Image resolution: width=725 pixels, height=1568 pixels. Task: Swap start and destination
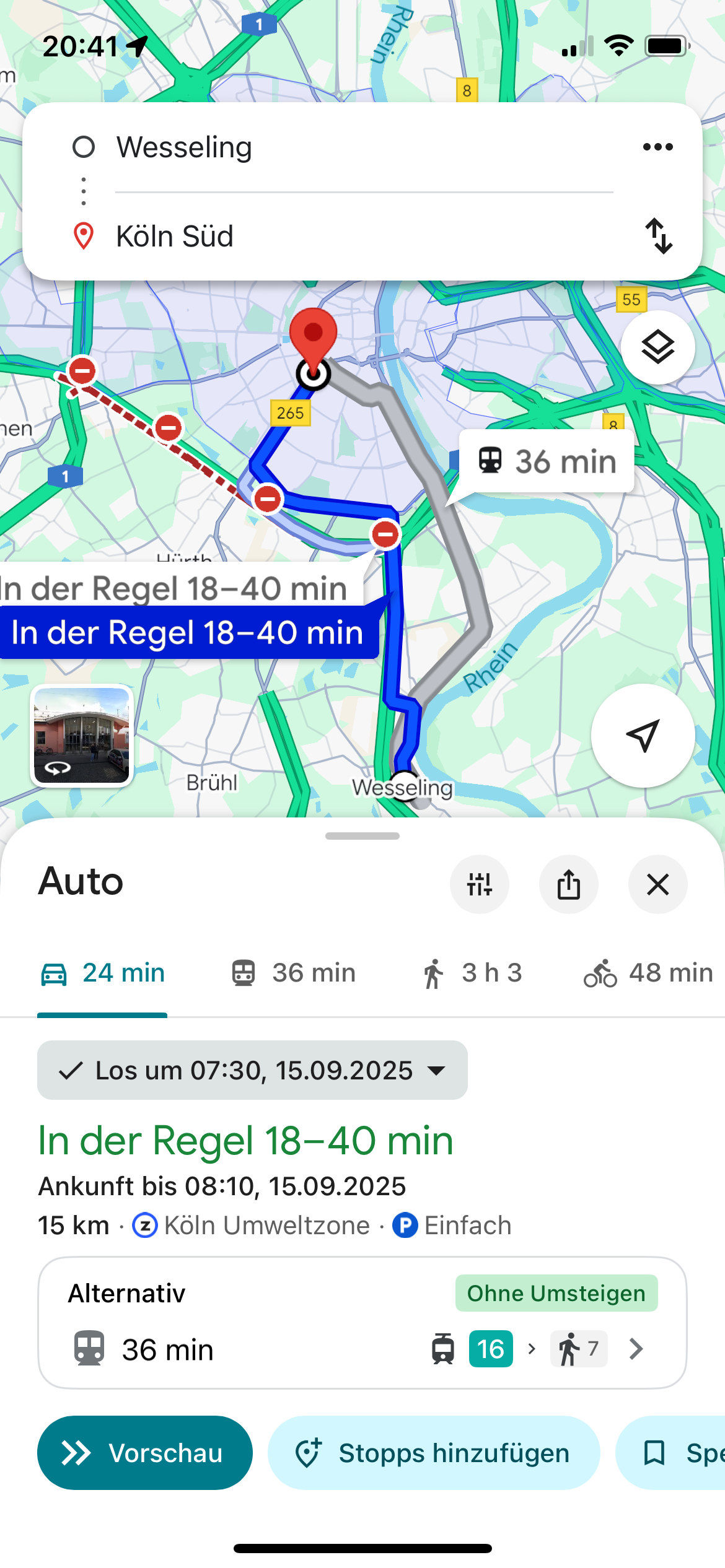click(658, 236)
